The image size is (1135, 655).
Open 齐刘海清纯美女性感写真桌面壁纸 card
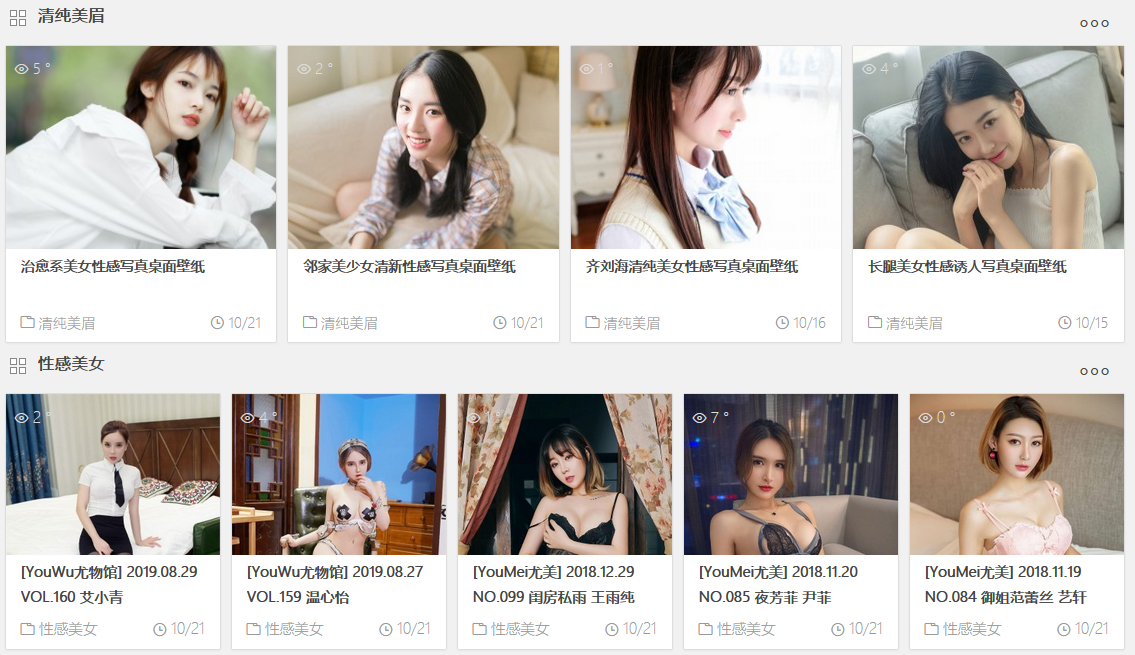[x=691, y=267]
